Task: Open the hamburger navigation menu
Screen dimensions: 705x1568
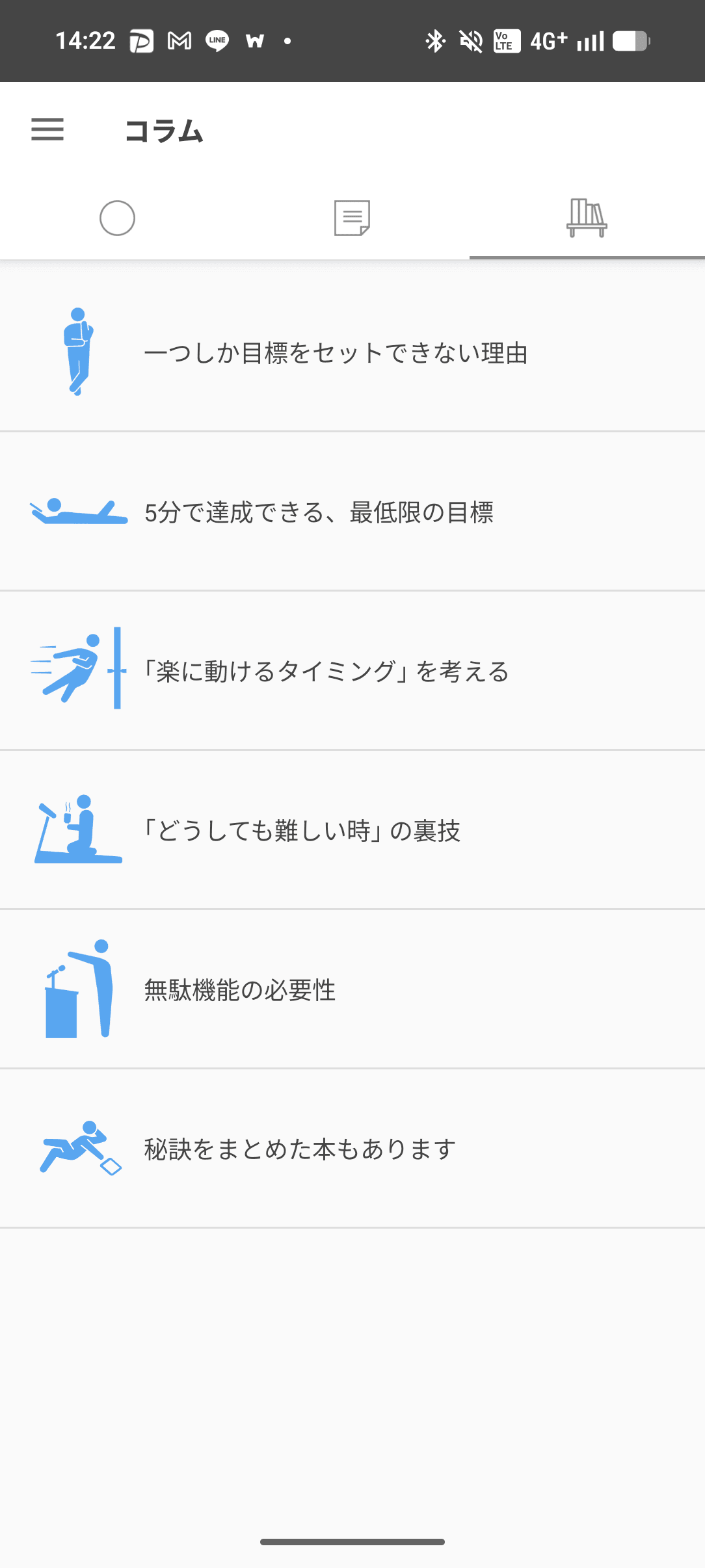Action: [x=47, y=131]
